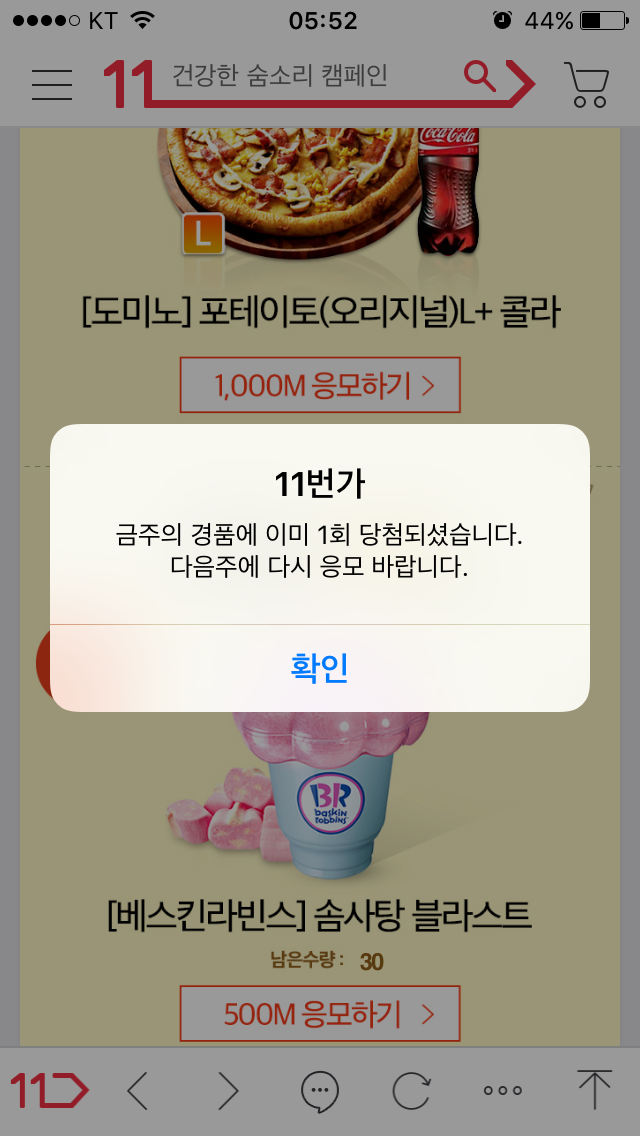Tap the search magnifier icon
Screen dimensions: 640x1136
click(x=481, y=76)
